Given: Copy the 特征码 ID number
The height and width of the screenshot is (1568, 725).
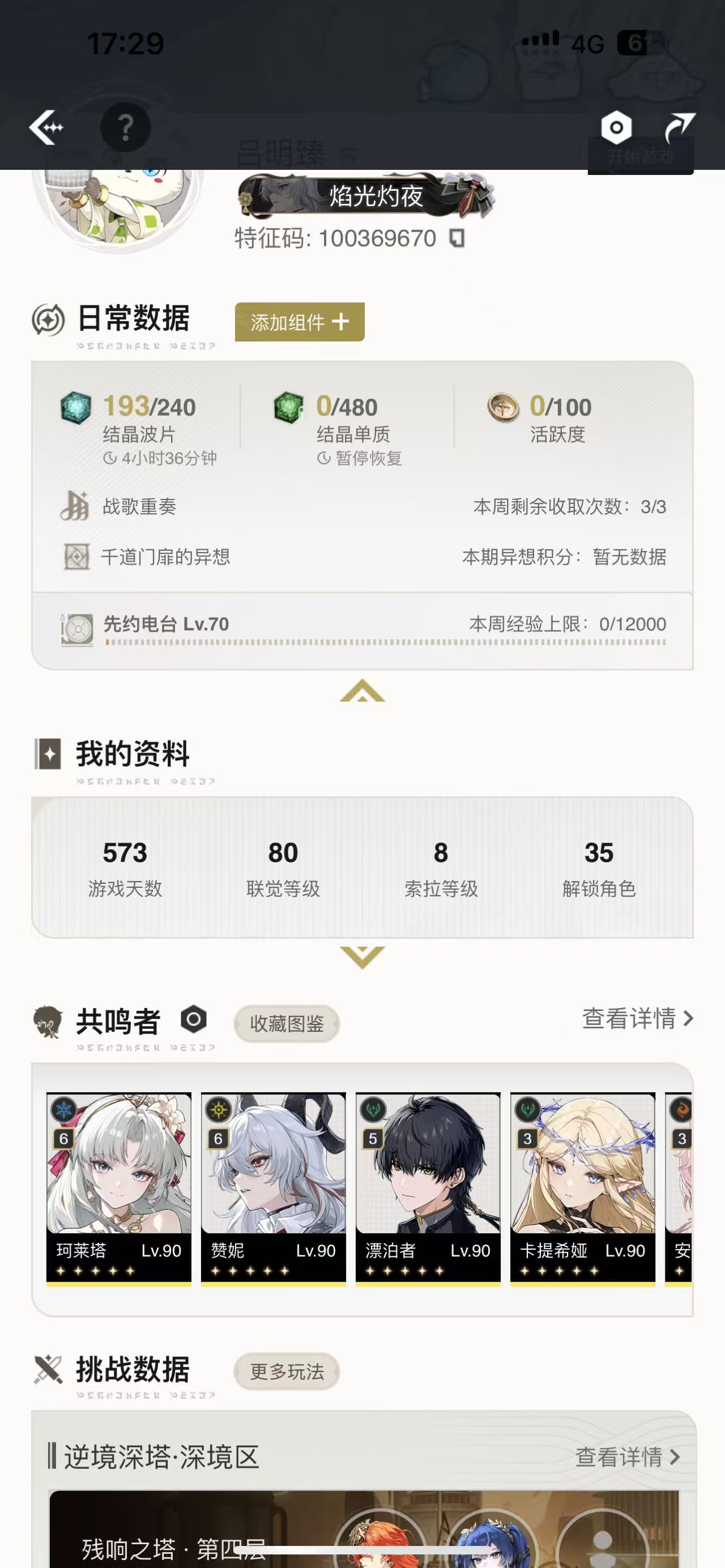Looking at the screenshot, I should click(457, 238).
